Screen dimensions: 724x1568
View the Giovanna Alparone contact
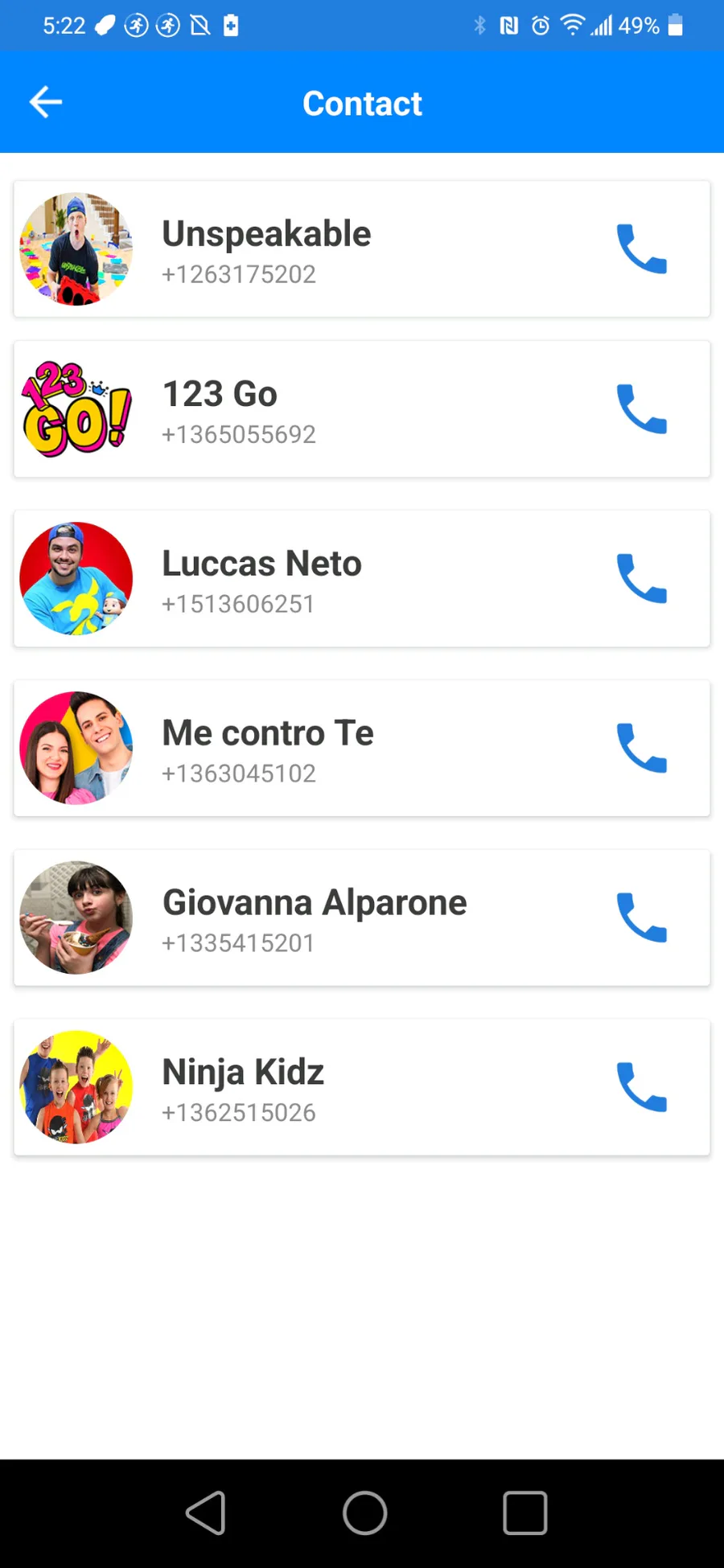pos(322,917)
